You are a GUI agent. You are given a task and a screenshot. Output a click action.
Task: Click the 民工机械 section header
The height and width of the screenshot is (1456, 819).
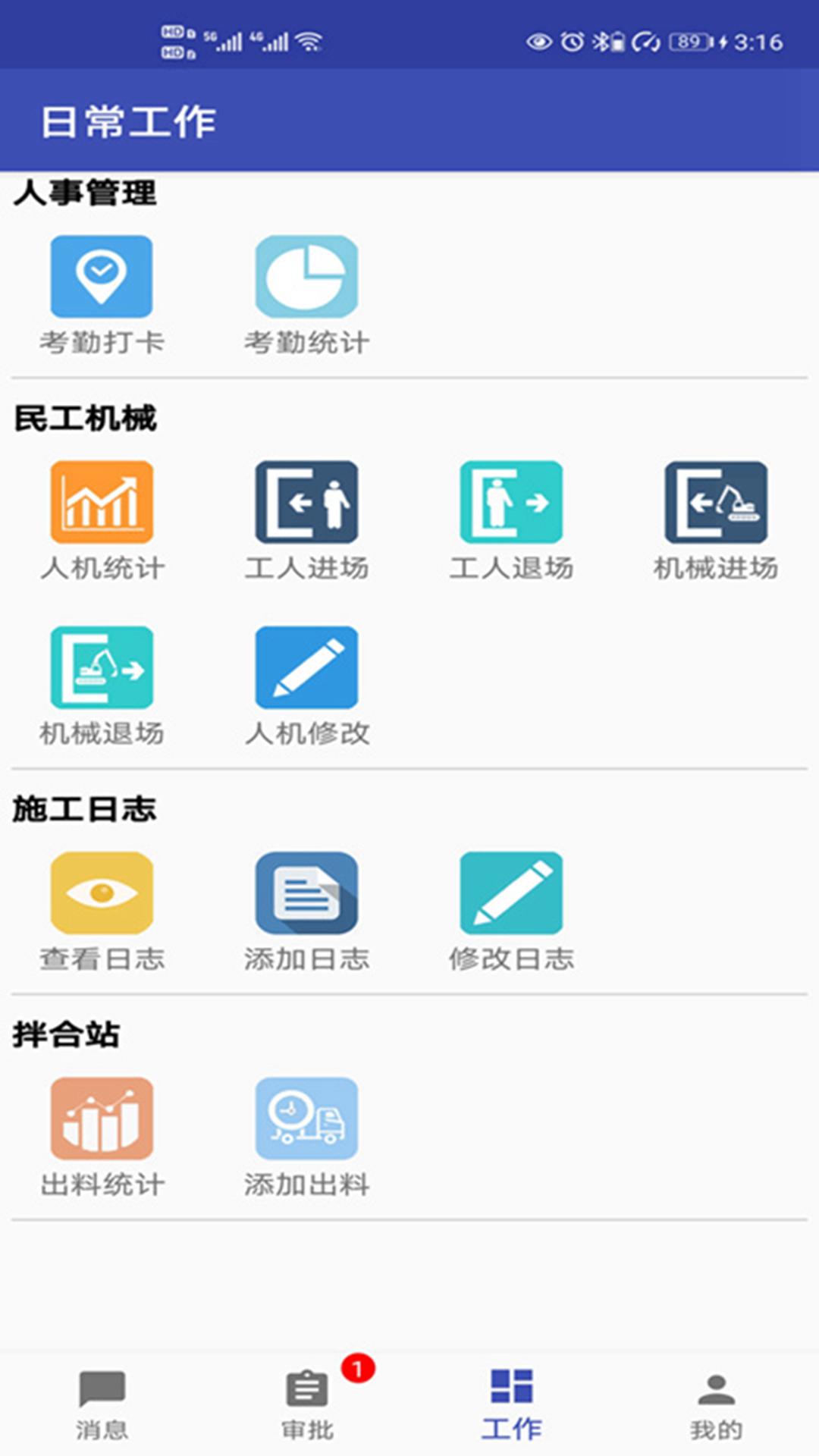click(86, 417)
